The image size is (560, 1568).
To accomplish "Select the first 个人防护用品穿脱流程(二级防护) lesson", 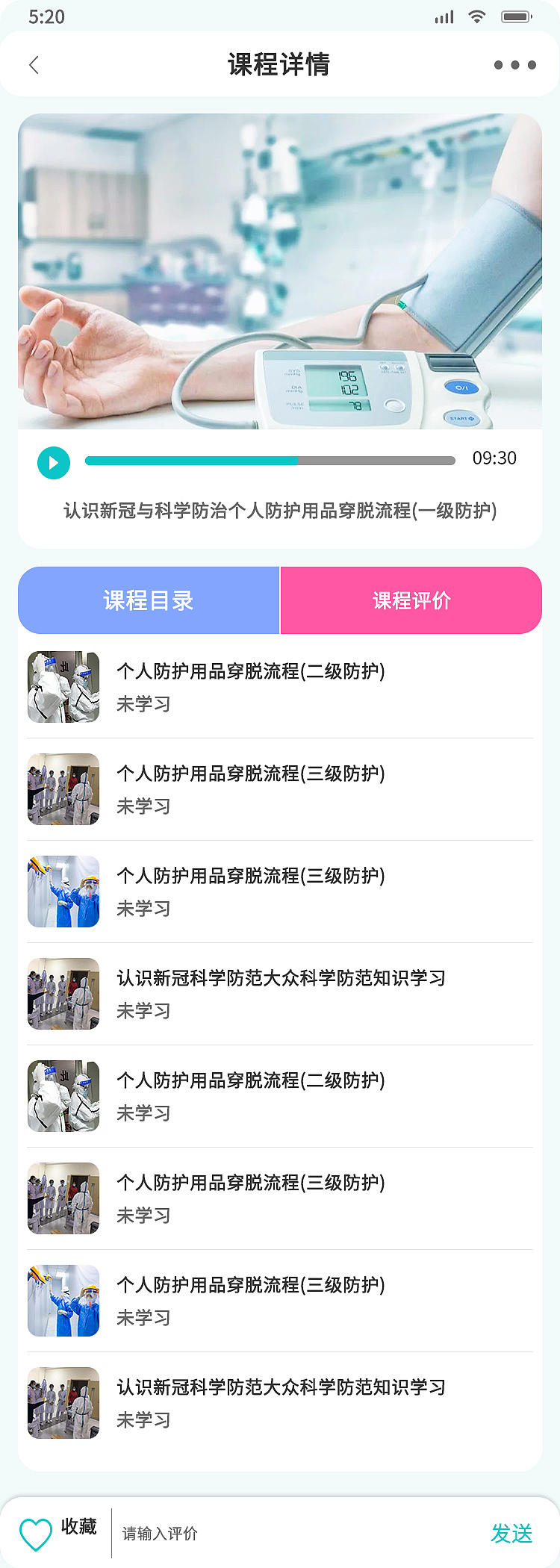I will 252,671.
